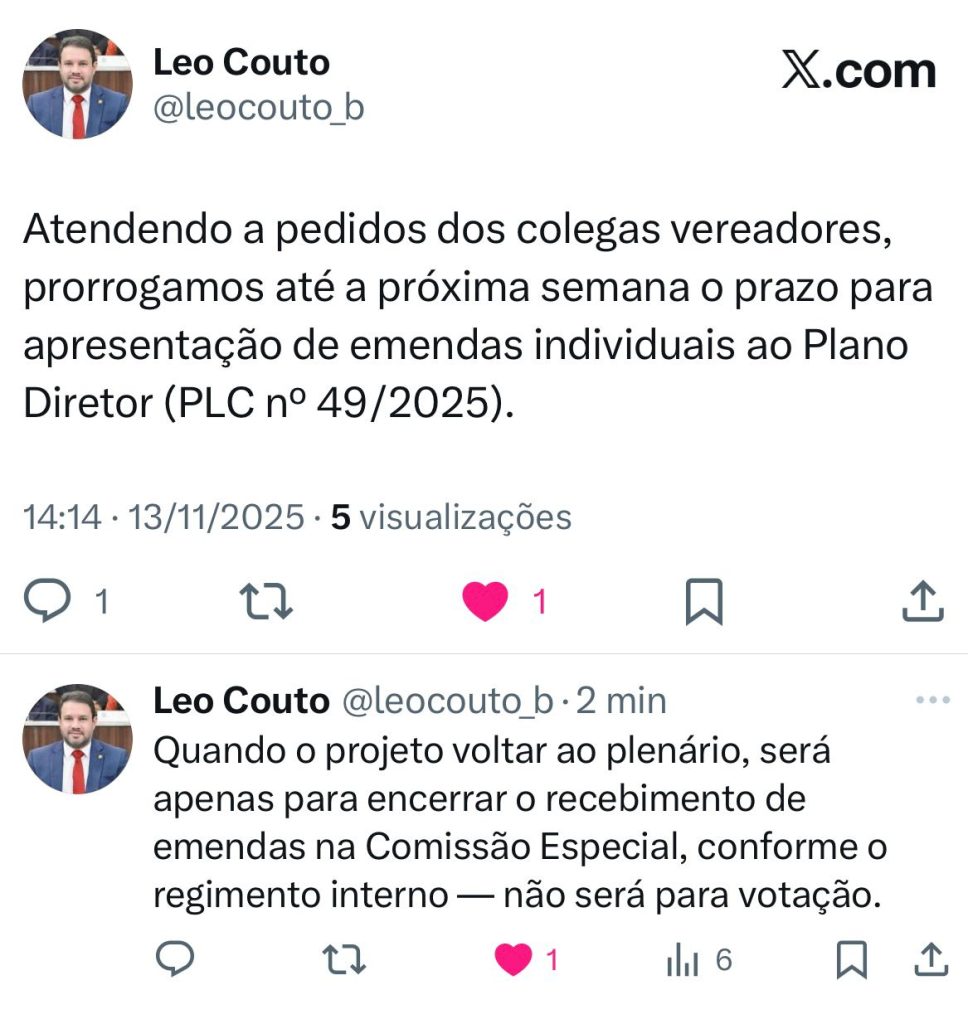Bookmark the main post about PLC nº 49/2025
This screenshot has height=1024, width=968.
pos(704,602)
